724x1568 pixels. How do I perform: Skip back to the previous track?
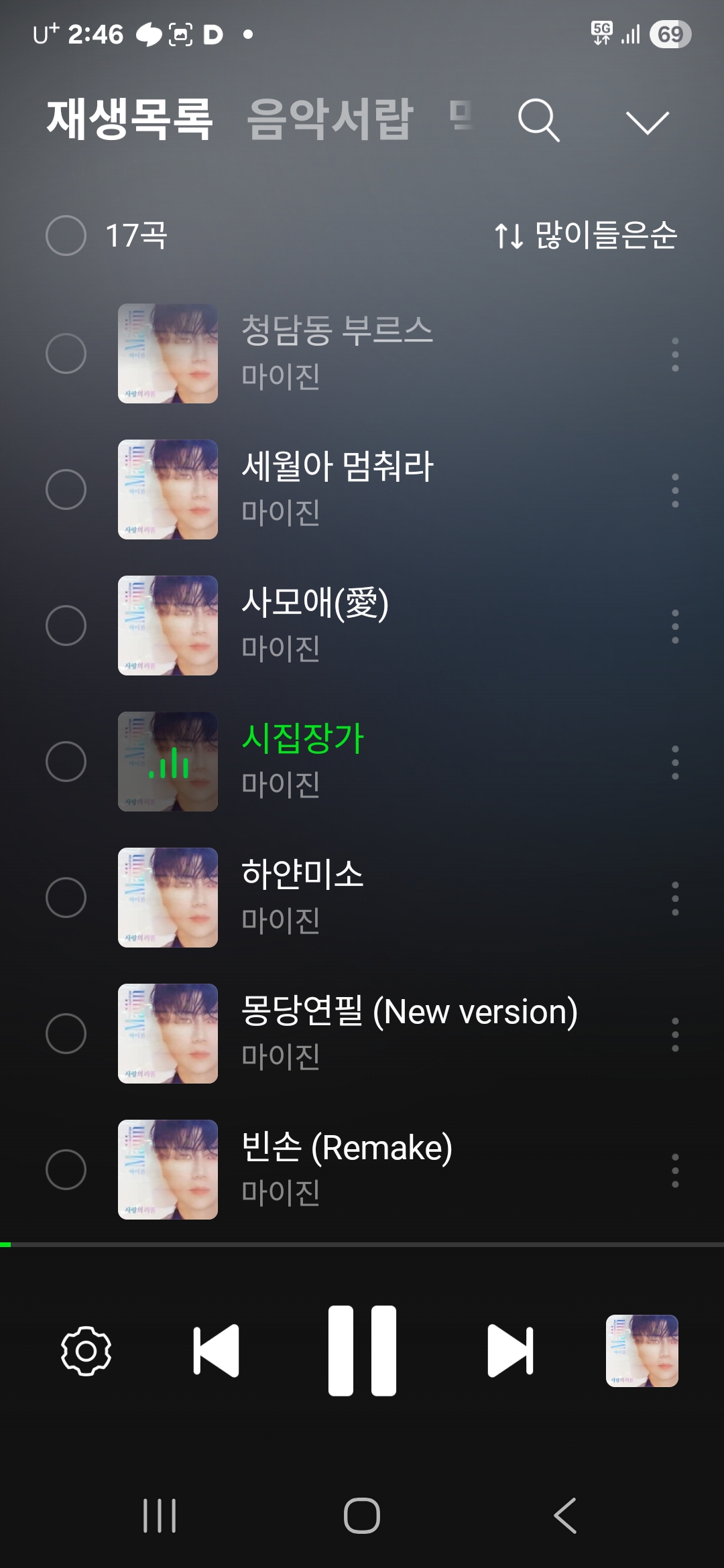(x=216, y=1351)
